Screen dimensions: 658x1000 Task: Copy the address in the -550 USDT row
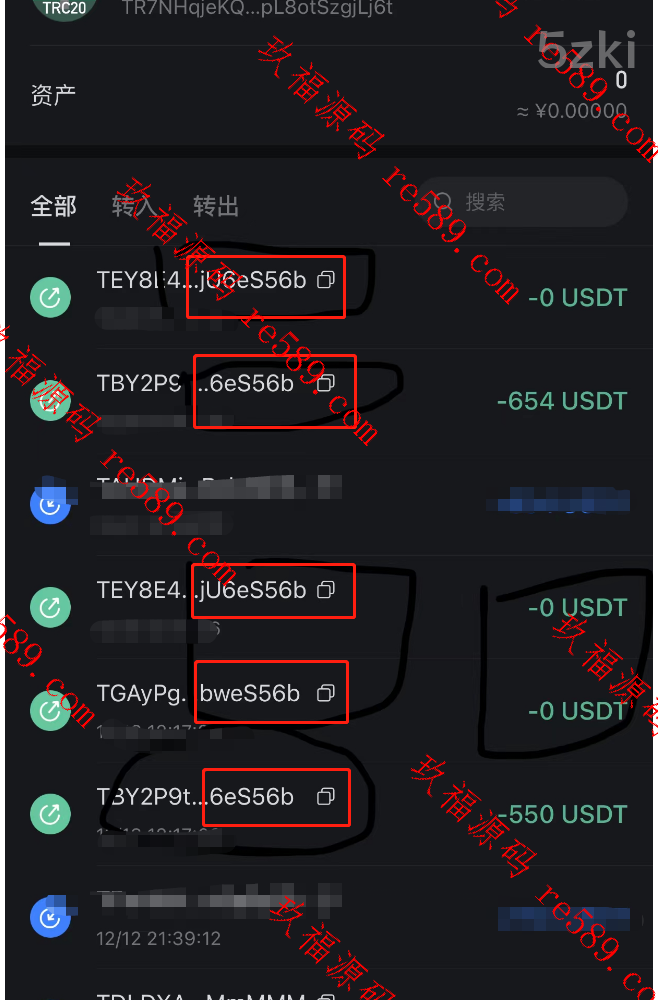[325, 797]
